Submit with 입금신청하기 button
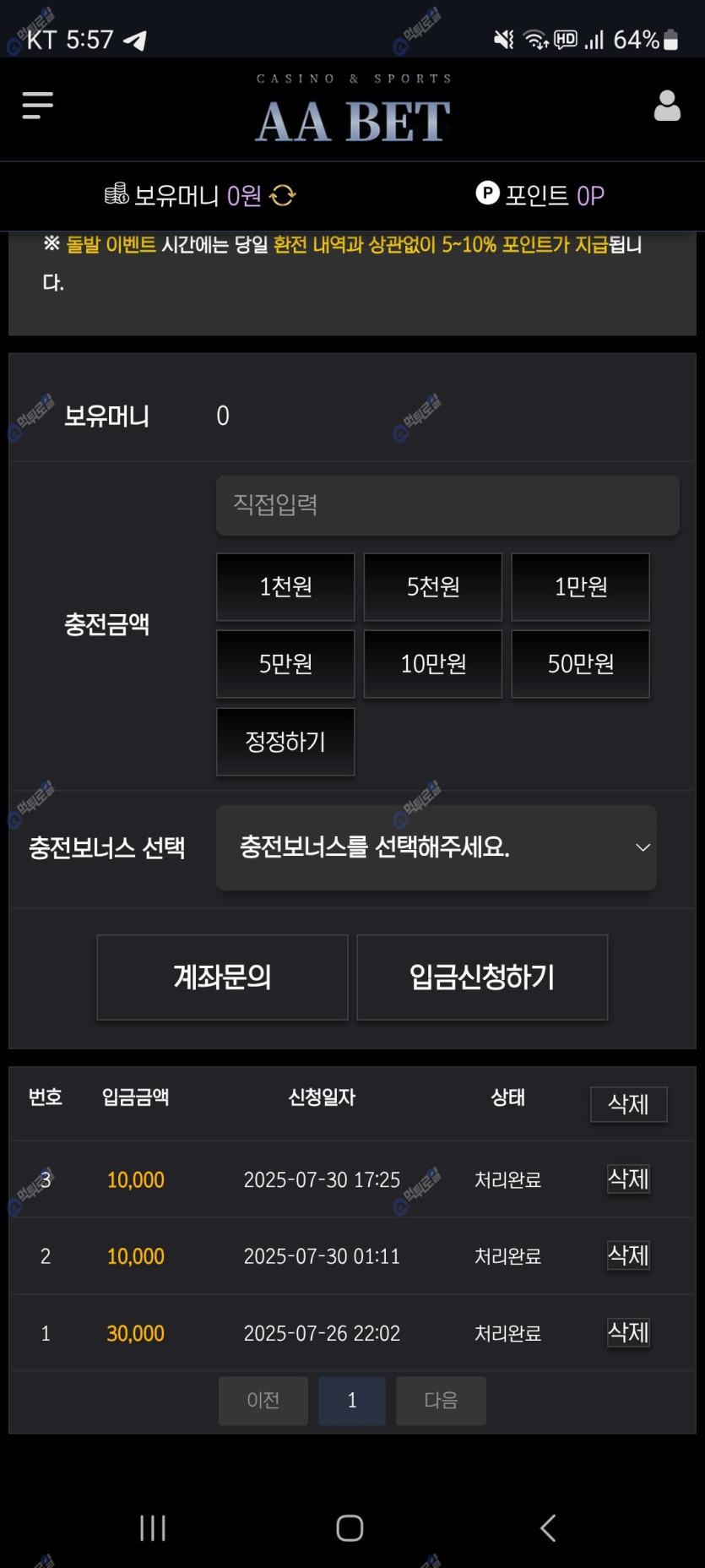 coord(482,977)
